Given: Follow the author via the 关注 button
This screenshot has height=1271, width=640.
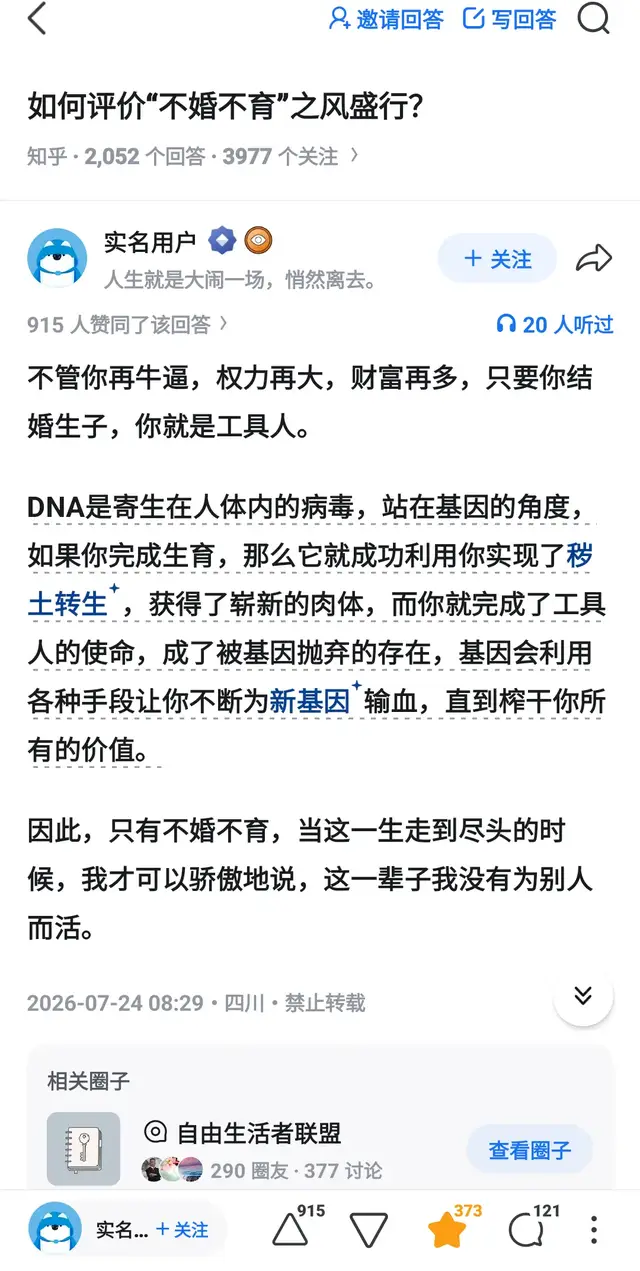Looking at the screenshot, I should coord(497,259).
